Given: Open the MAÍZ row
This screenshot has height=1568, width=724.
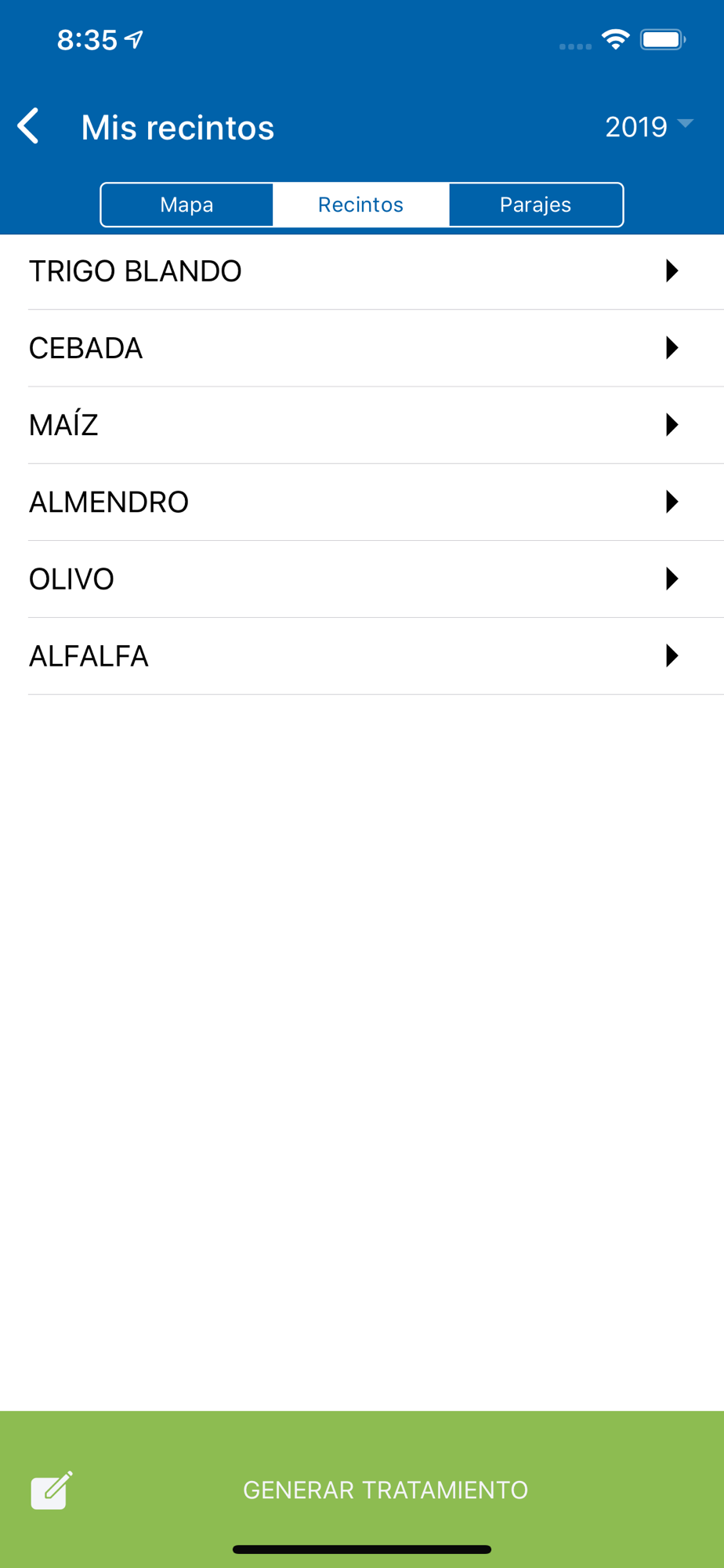Looking at the screenshot, I should pos(362,425).
